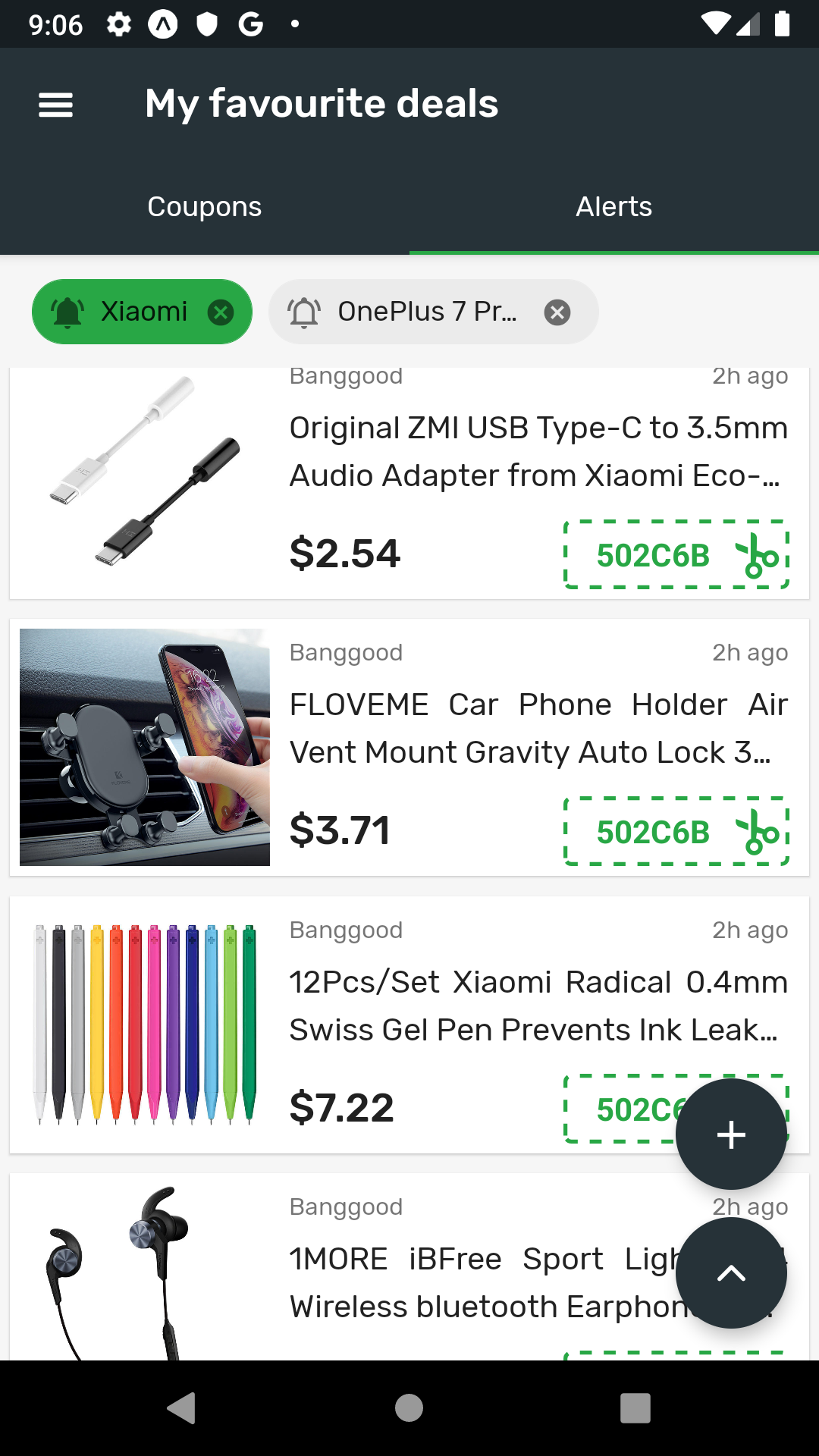819x1456 pixels.
Task: Open the hamburger navigation menu
Action: (x=55, y=105)
